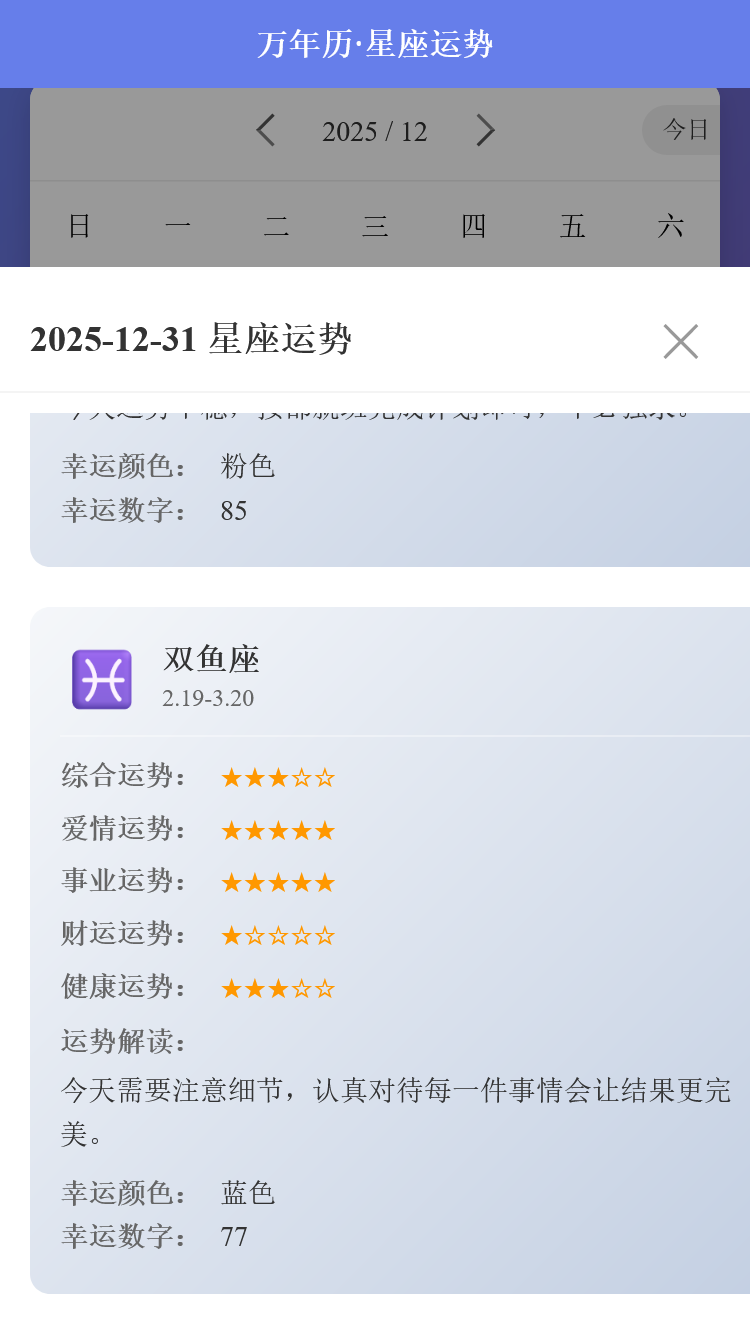Click the lucky number 77 value
This screenshot has width=752, height=1336.
click(233, 1237)
